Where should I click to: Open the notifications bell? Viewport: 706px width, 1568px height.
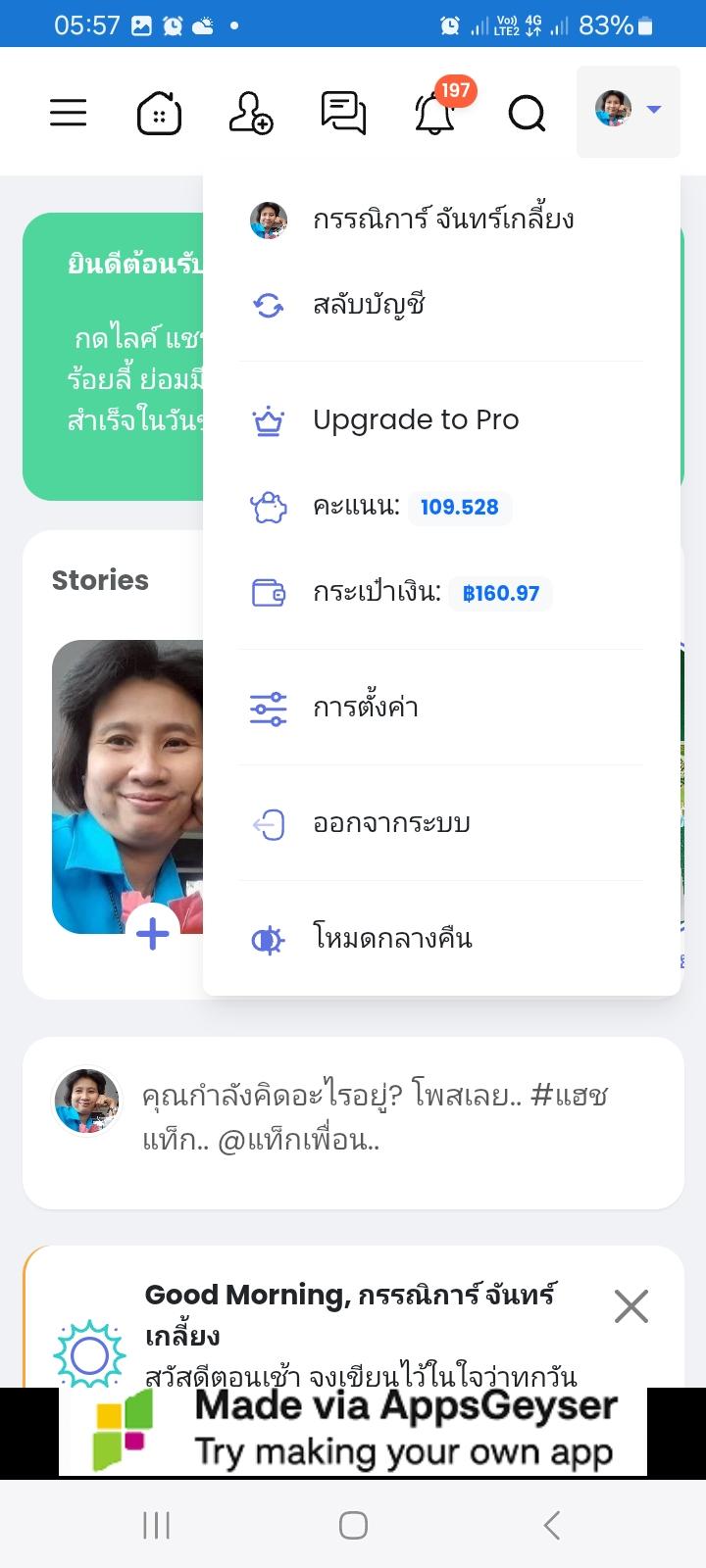434,113
